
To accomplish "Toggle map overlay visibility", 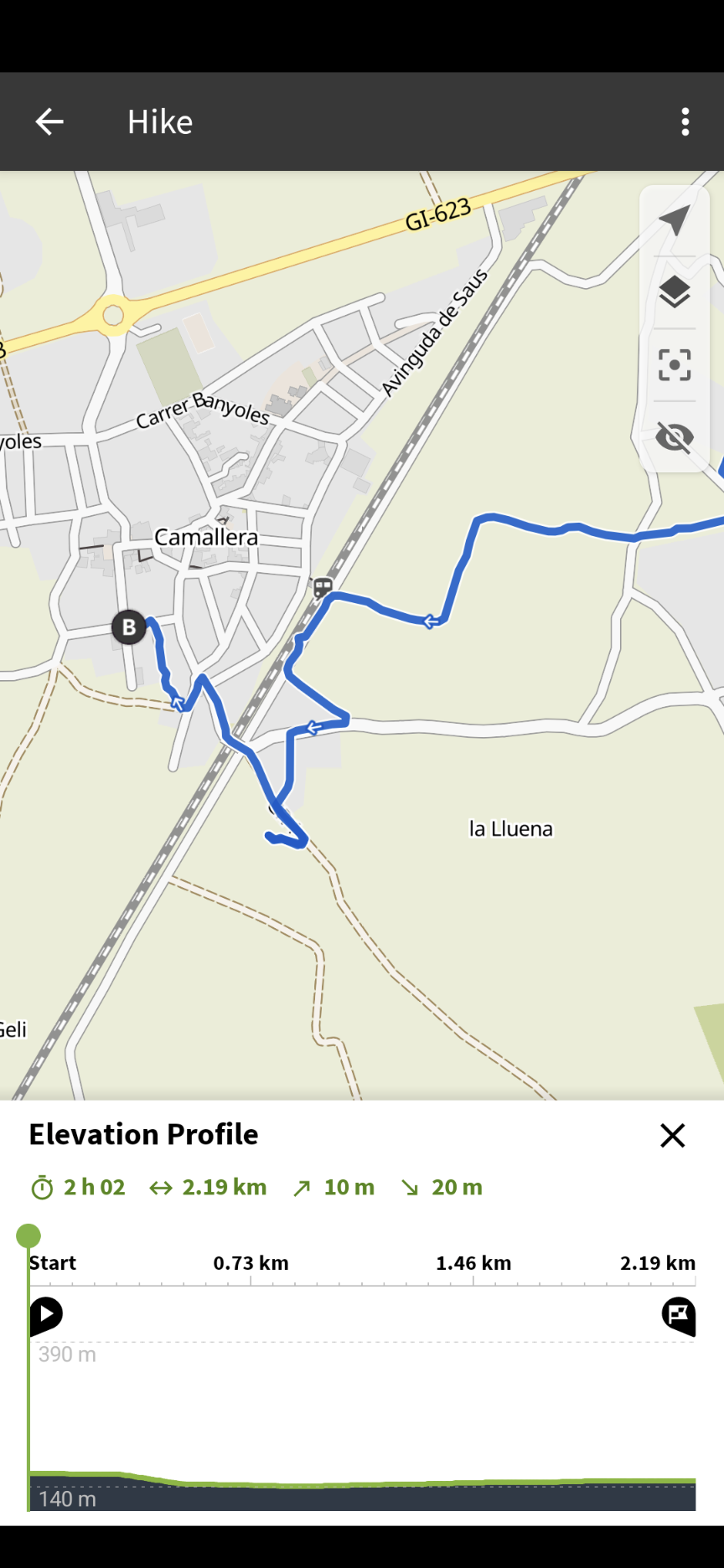I will click(x=675, y=437).
